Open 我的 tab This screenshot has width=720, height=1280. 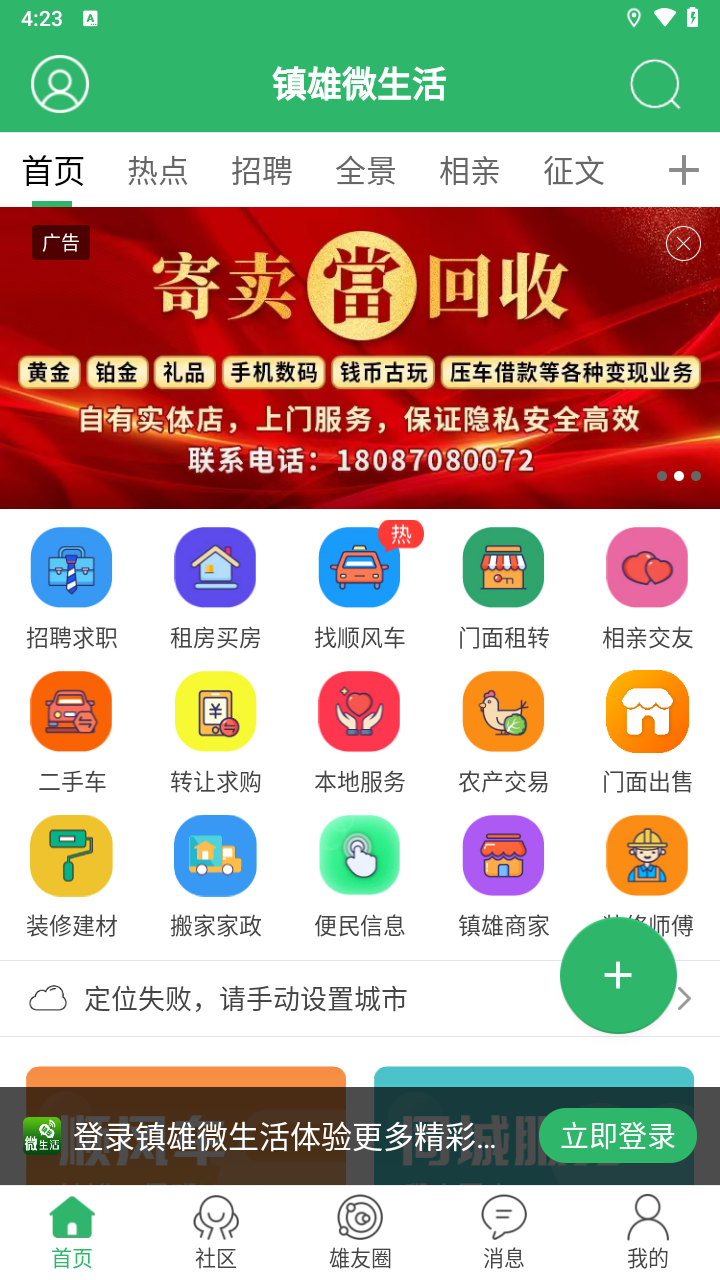tap(647, 1232)
